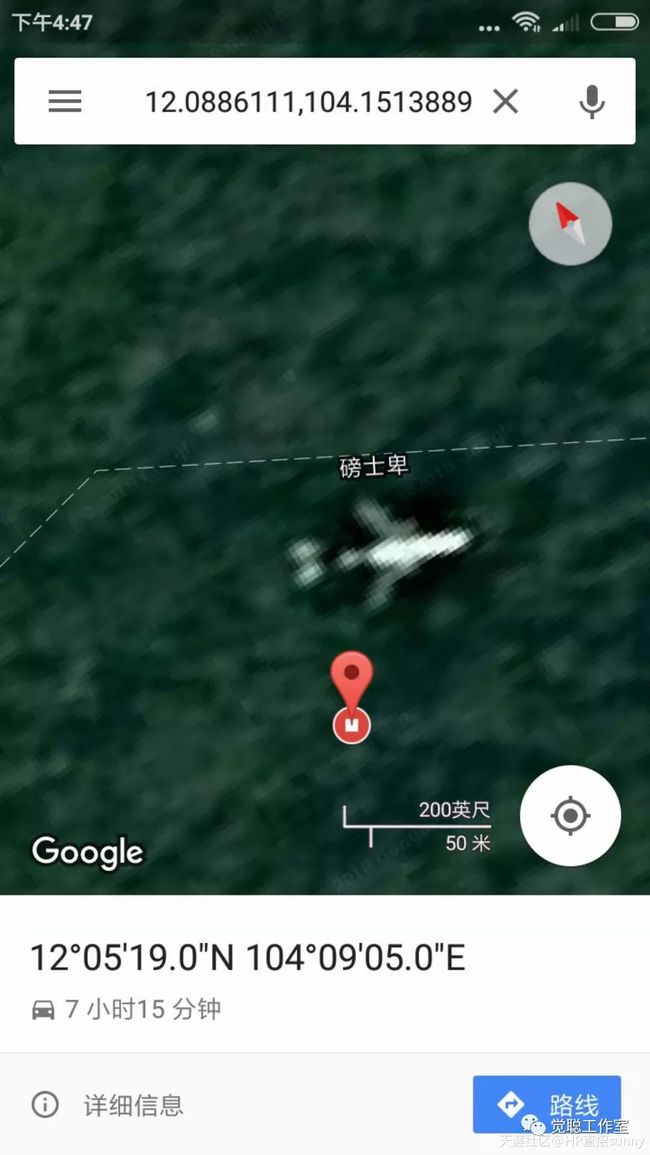Get directions with the 路线 button

[x=547, y=1104]
